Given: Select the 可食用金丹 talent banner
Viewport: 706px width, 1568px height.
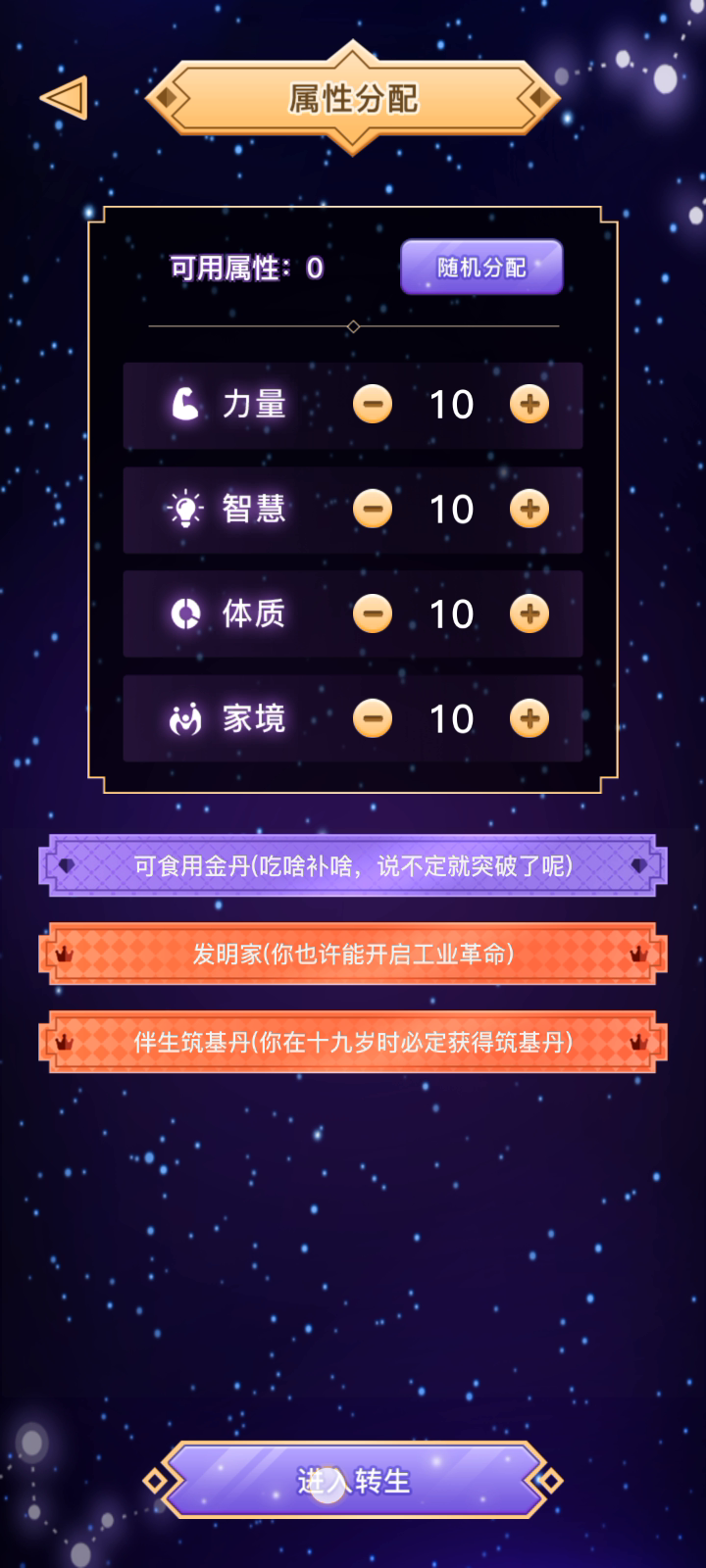Looking at the screenshot, I should click(353, 865).
